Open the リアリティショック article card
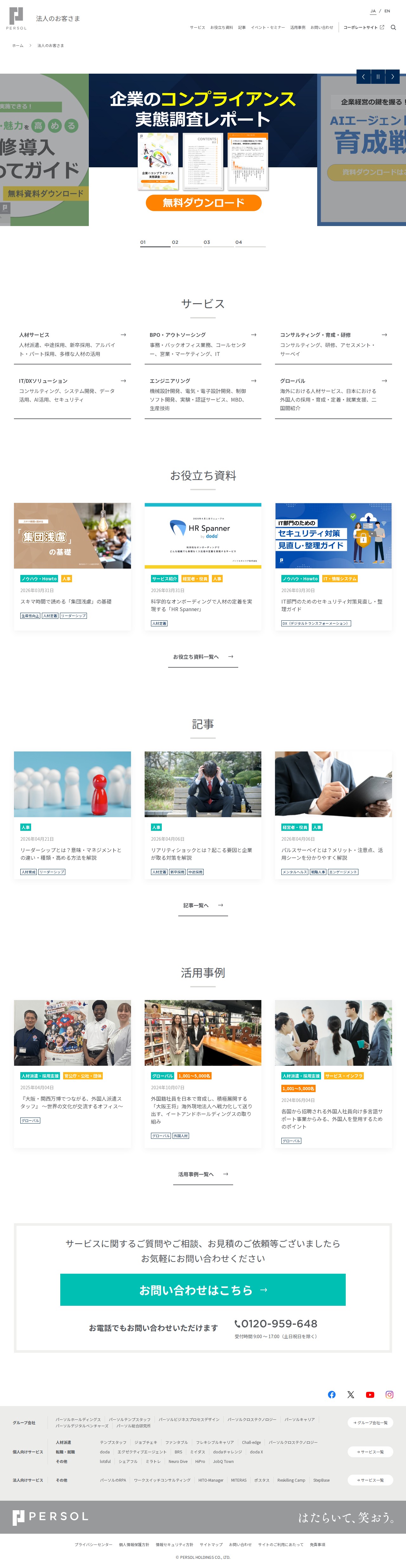 click(202, 814)
